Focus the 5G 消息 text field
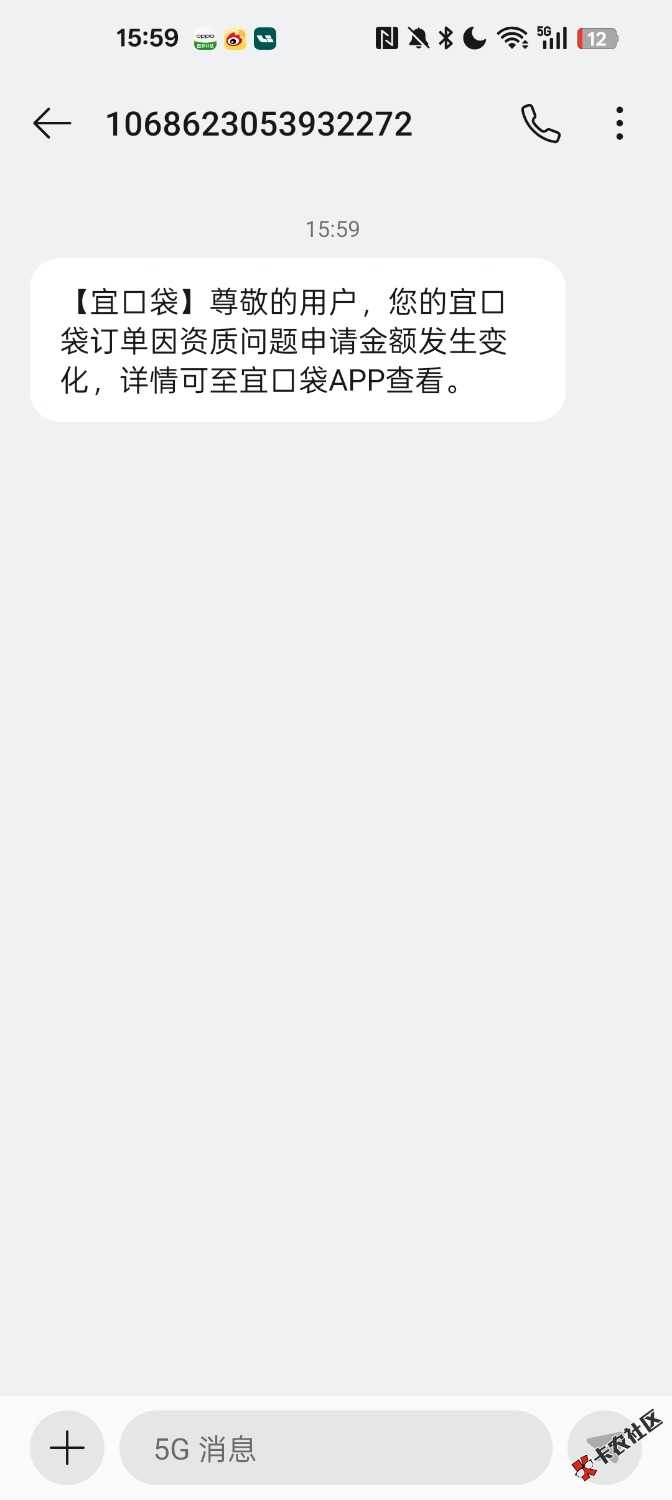The image size is (672, 1500). [335, 1447]
